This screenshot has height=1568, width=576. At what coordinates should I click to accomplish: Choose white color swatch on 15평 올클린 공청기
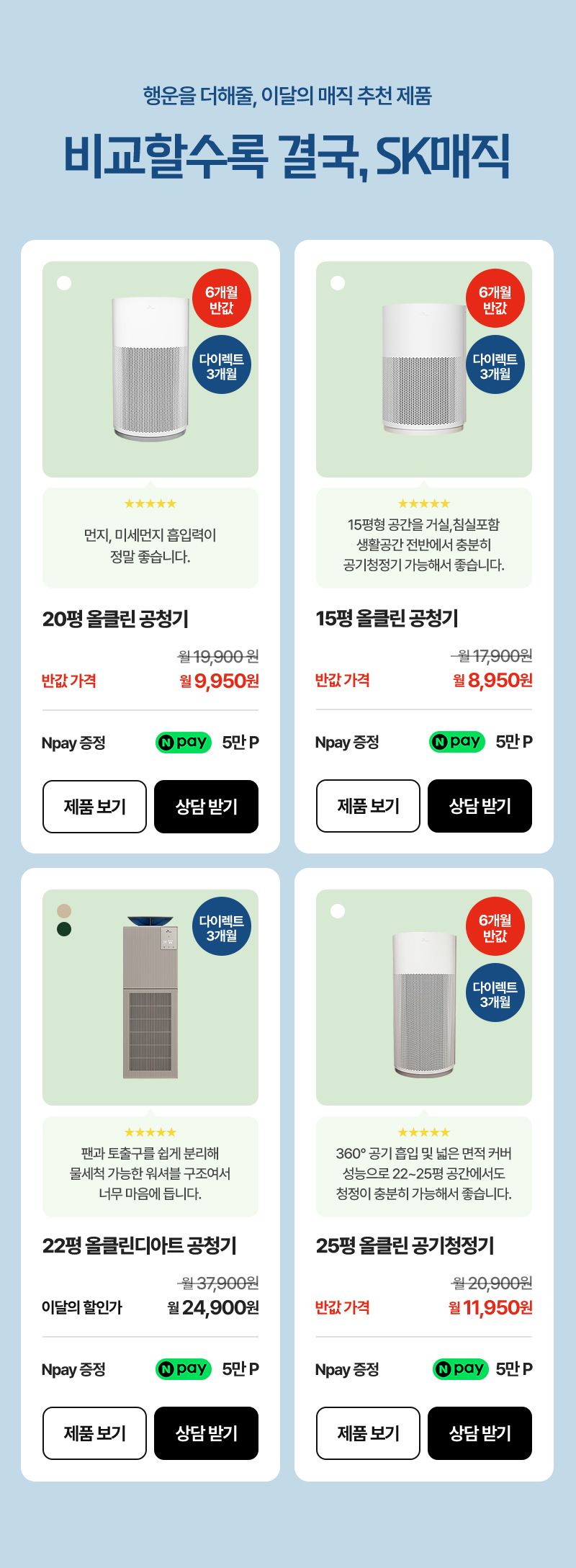coord(338,283)
